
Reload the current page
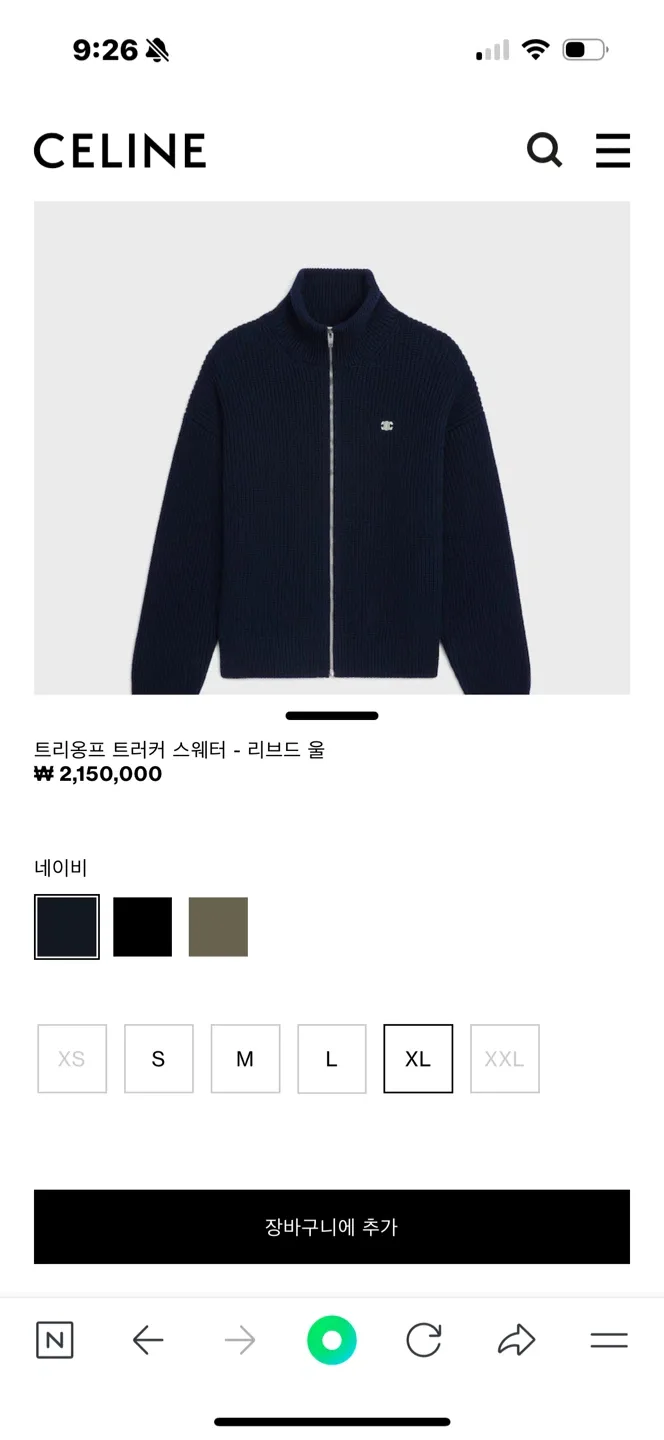point(424,1340)
